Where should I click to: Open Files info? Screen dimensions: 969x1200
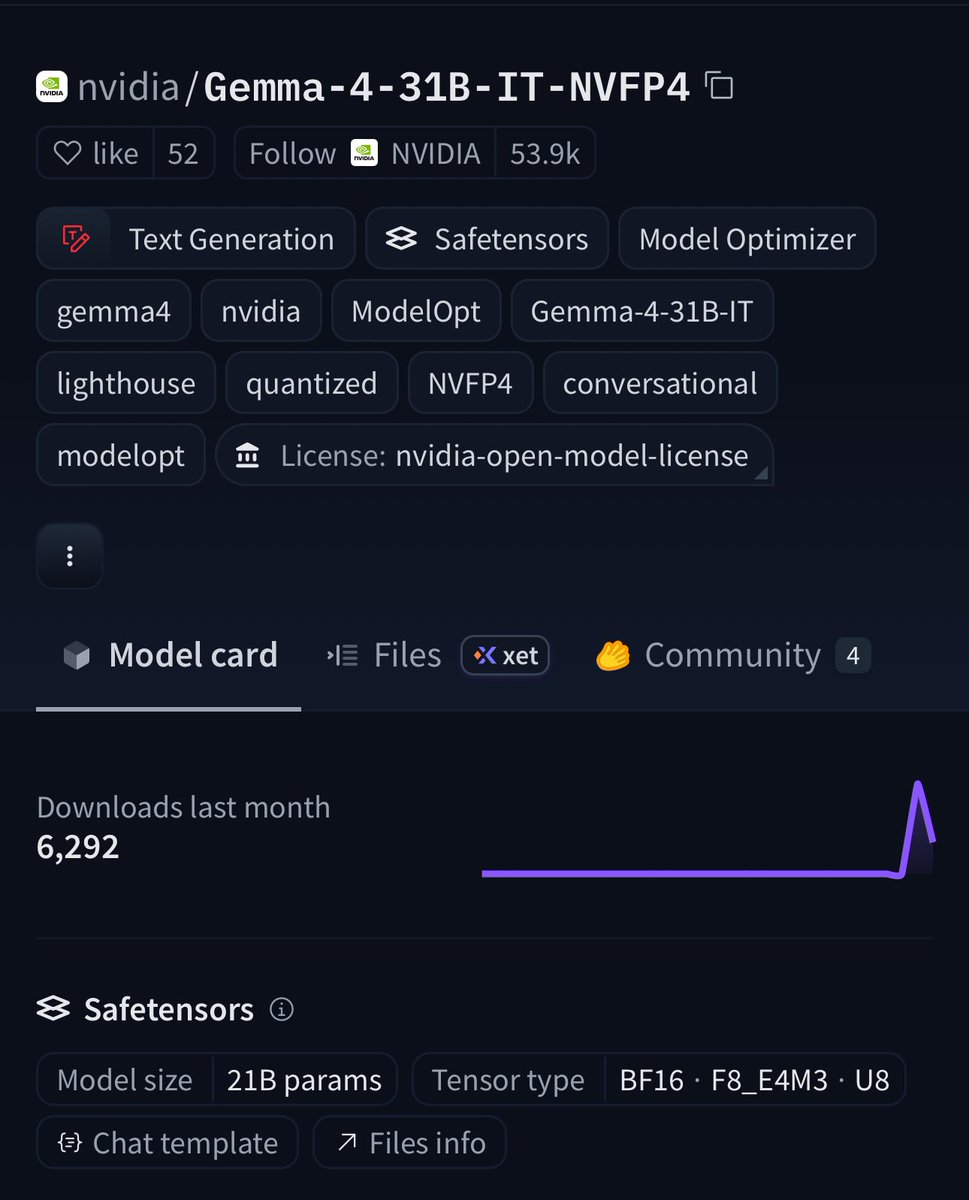(x=410, y=1143)
